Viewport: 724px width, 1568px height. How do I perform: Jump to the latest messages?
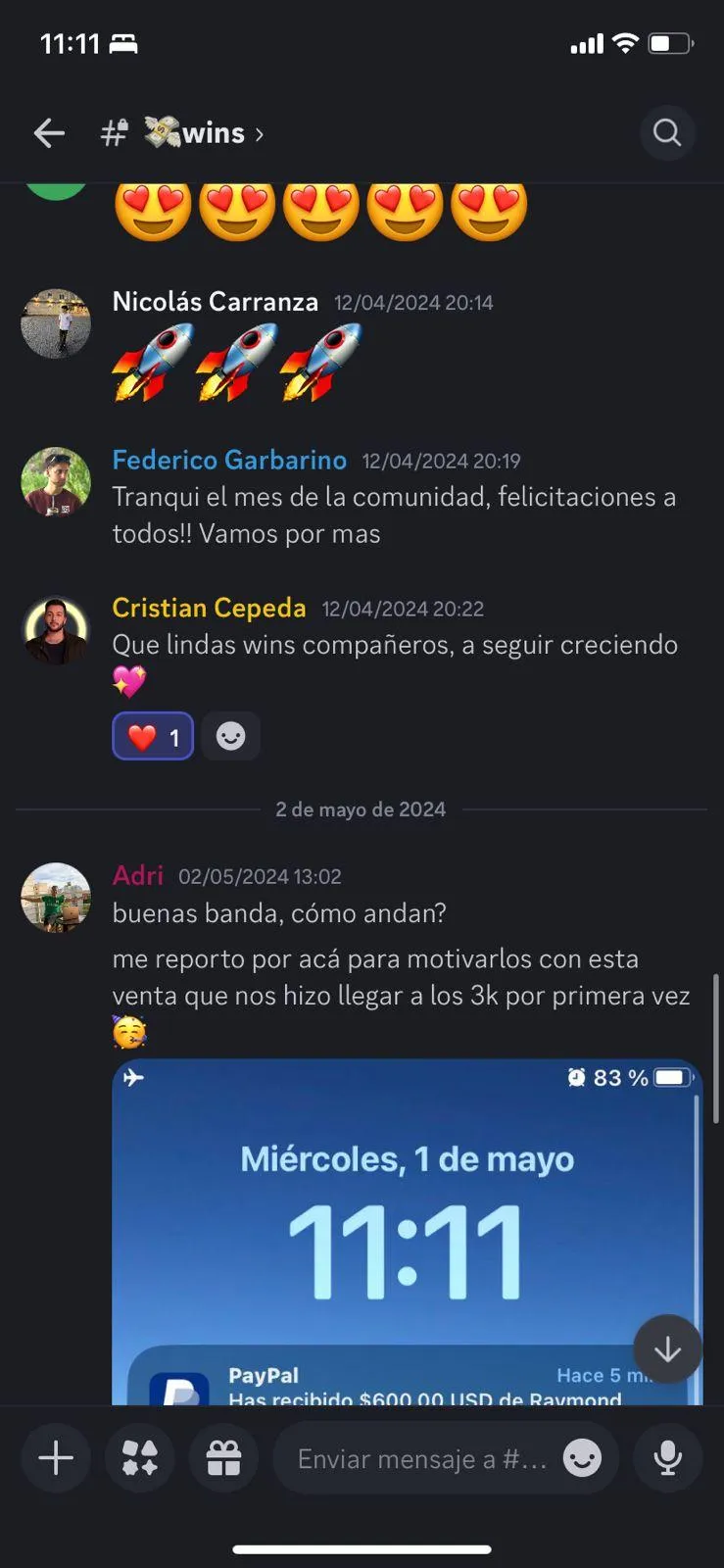point(667,1349)
